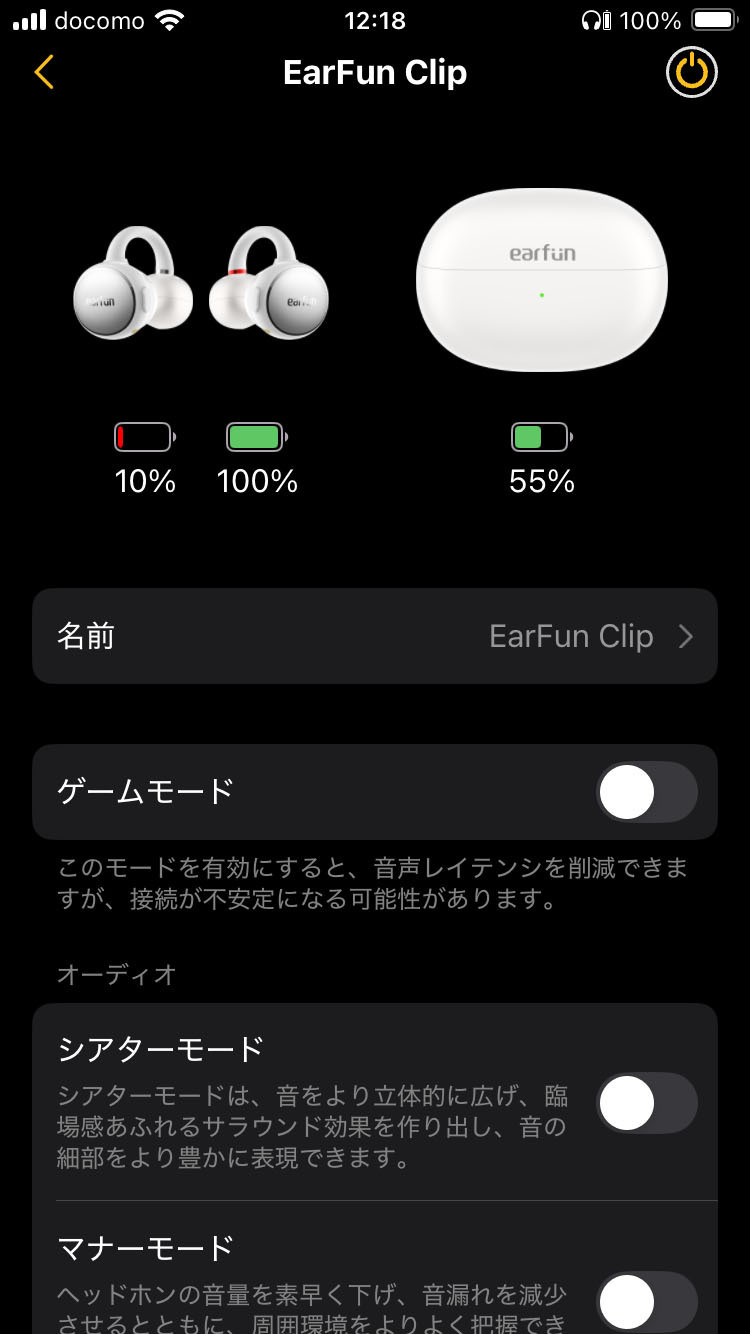Open the device name editing screen
This screenshot has width=750, height=1334.
tap(375, 636)
